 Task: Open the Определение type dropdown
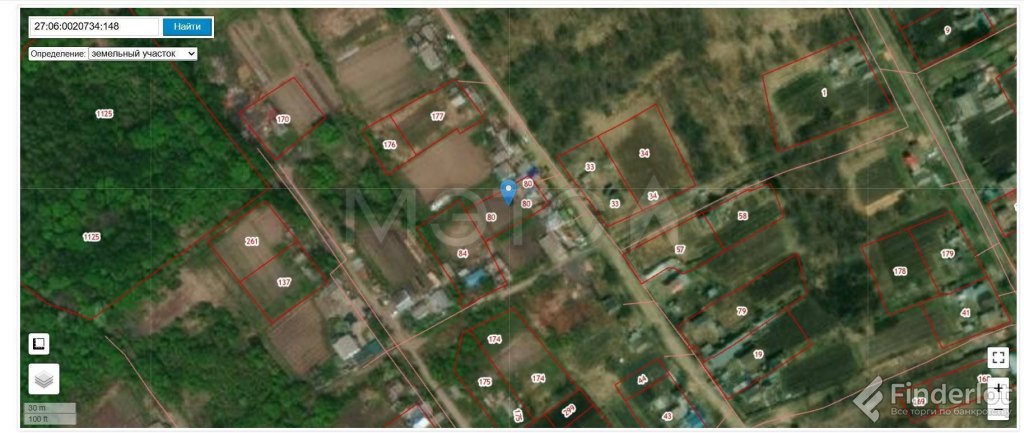(x=143, y=54)
